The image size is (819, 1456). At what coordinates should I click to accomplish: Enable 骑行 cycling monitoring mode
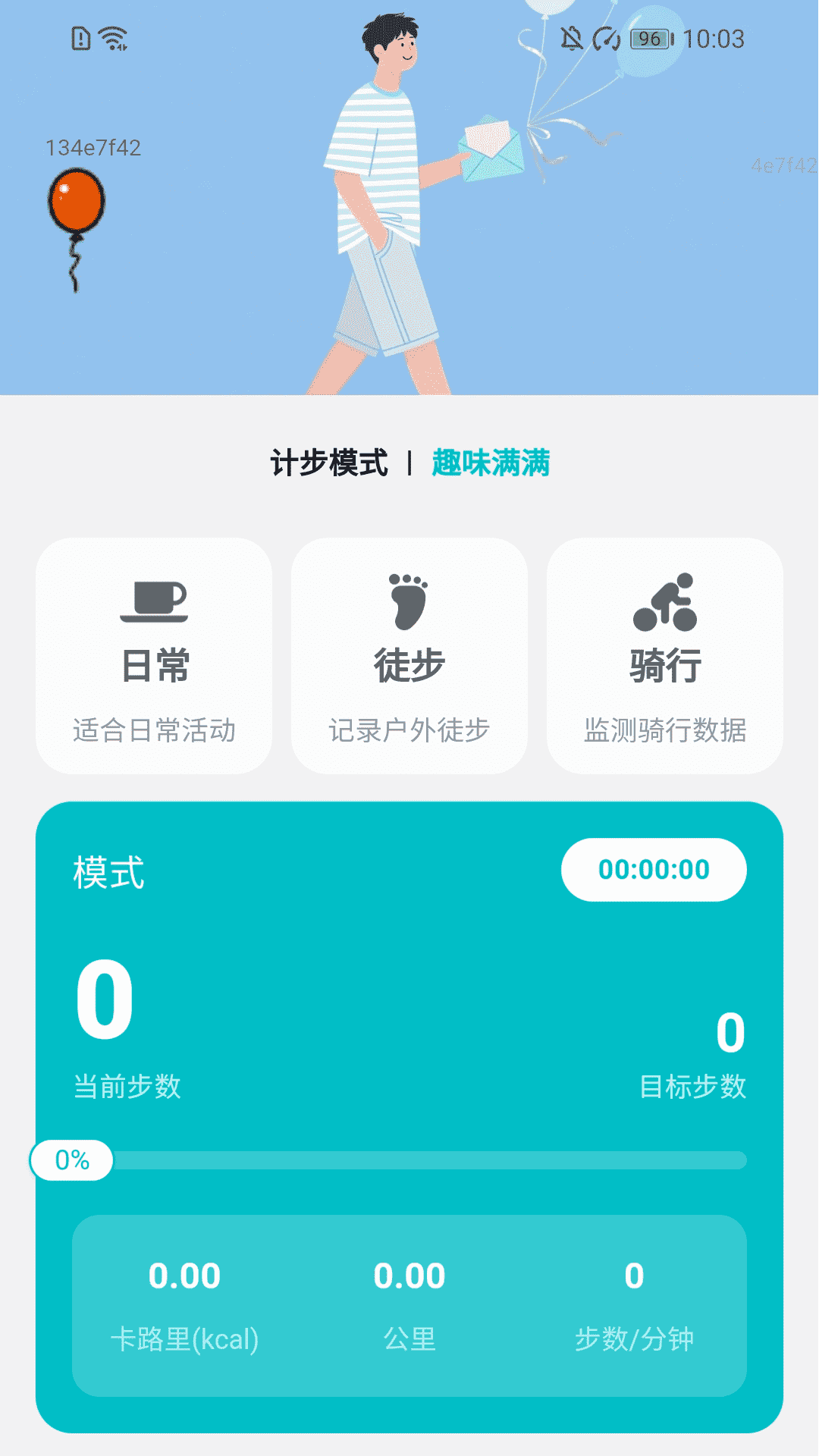(x=664, y=657)
